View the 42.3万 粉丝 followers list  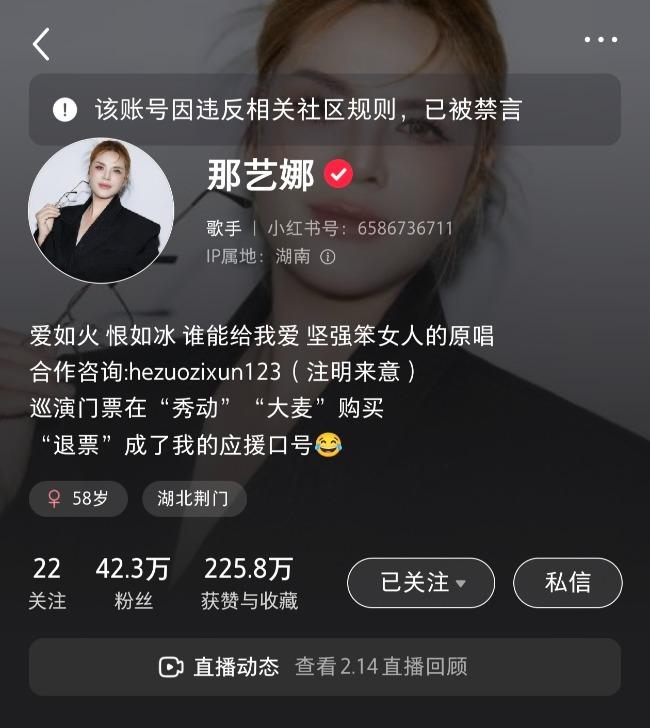tap(132, 584)
